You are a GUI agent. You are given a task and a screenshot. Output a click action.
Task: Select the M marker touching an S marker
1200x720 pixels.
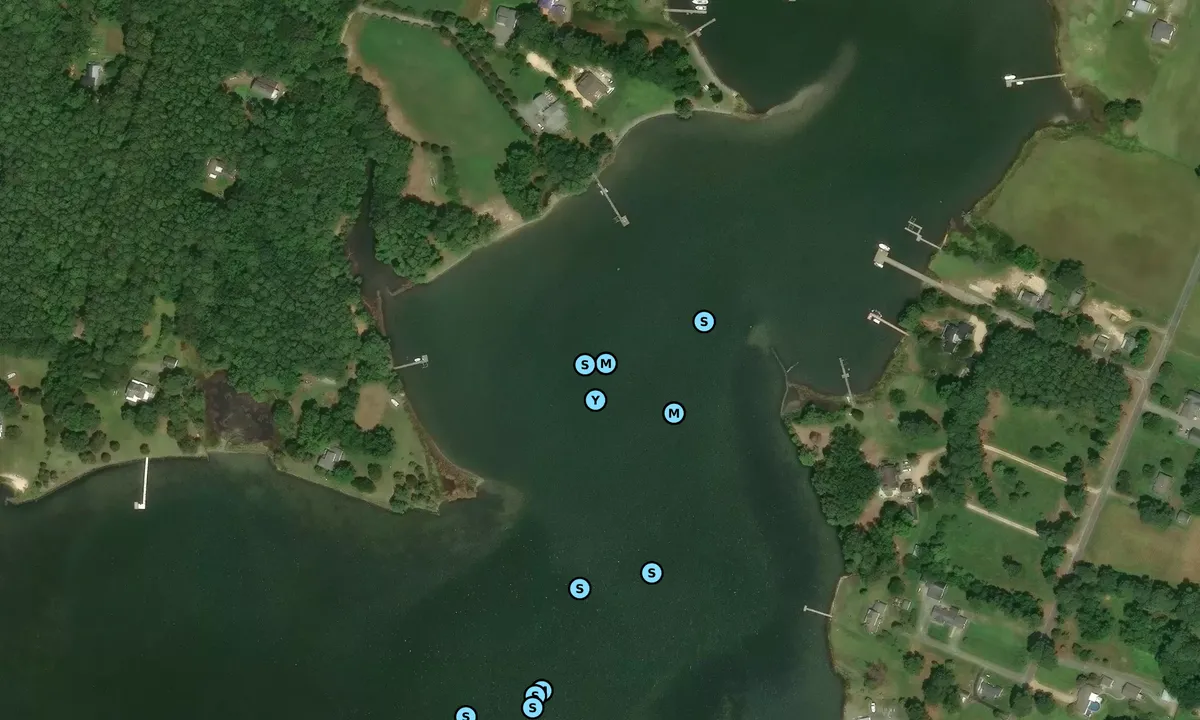(x=607, y=363)
